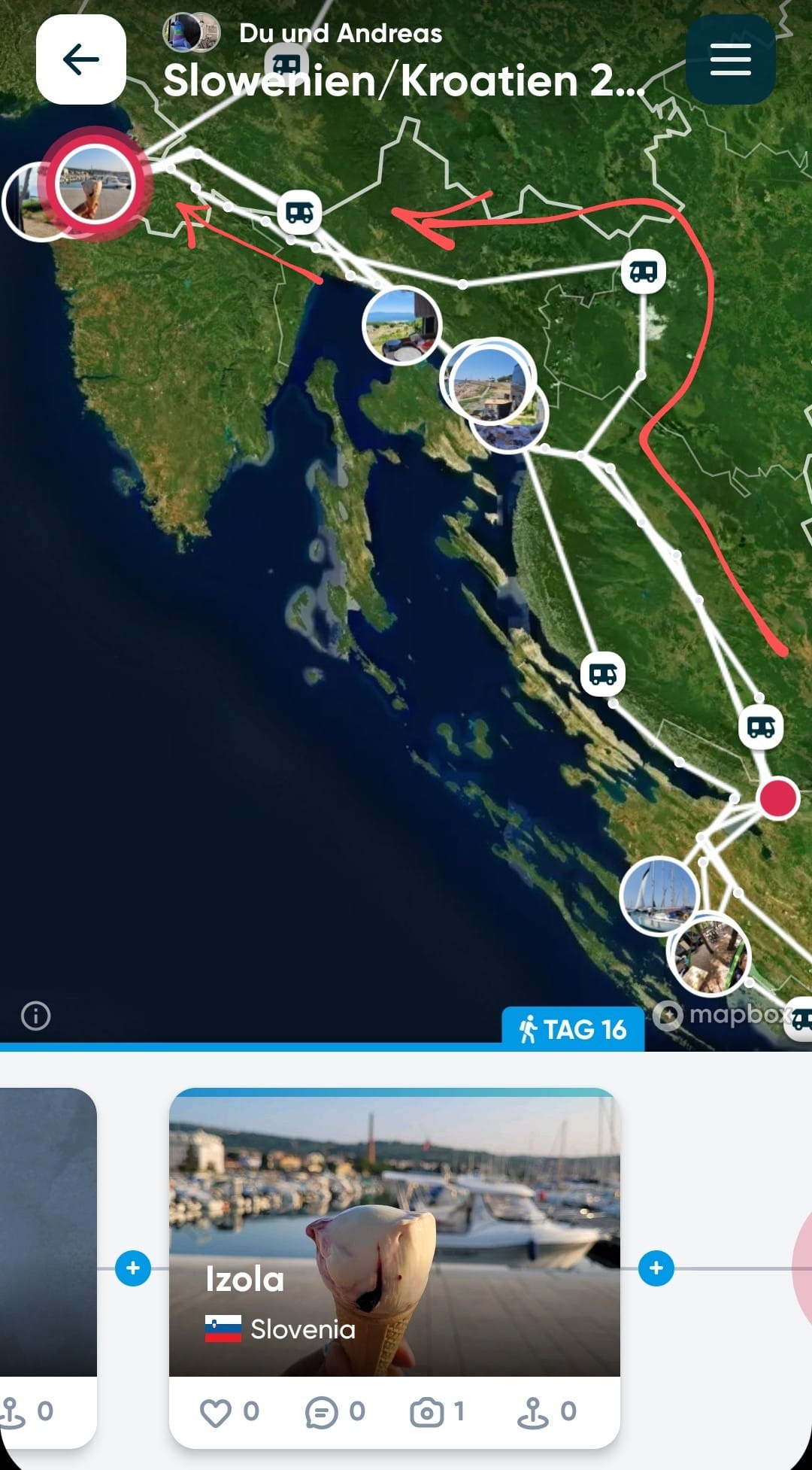Open the Izola Slovenia step card
Screen dimensions: 812x1470
click(394, 1235)
